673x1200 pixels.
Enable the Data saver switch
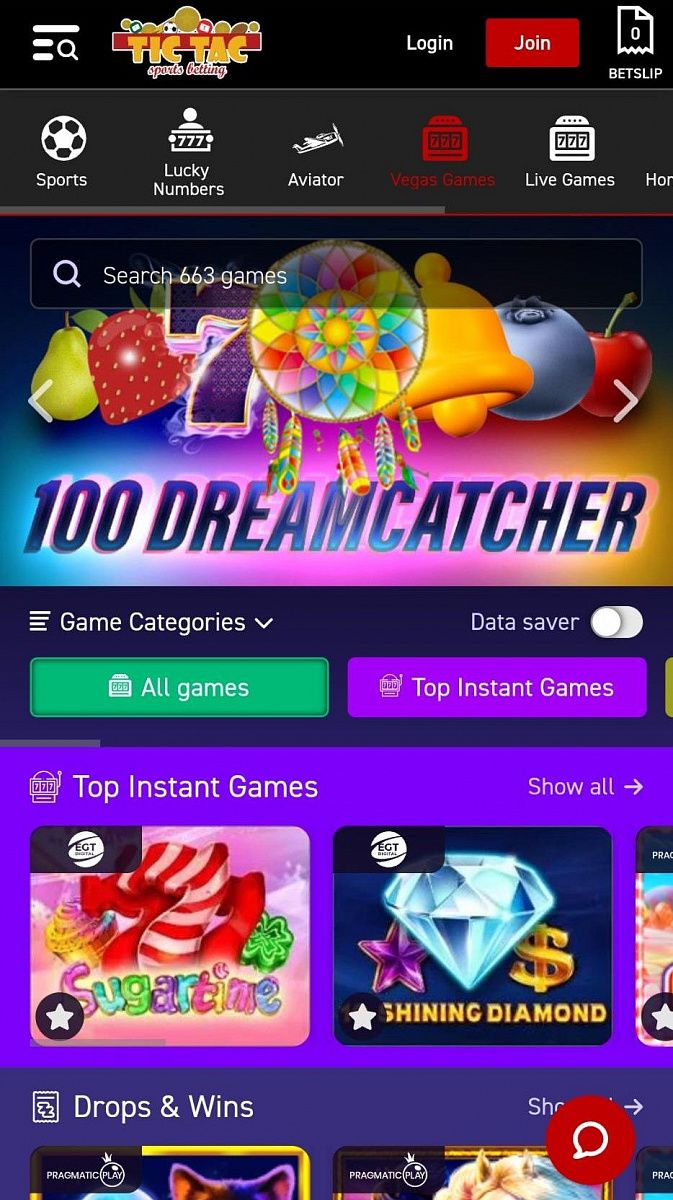(x=616, y=622)
